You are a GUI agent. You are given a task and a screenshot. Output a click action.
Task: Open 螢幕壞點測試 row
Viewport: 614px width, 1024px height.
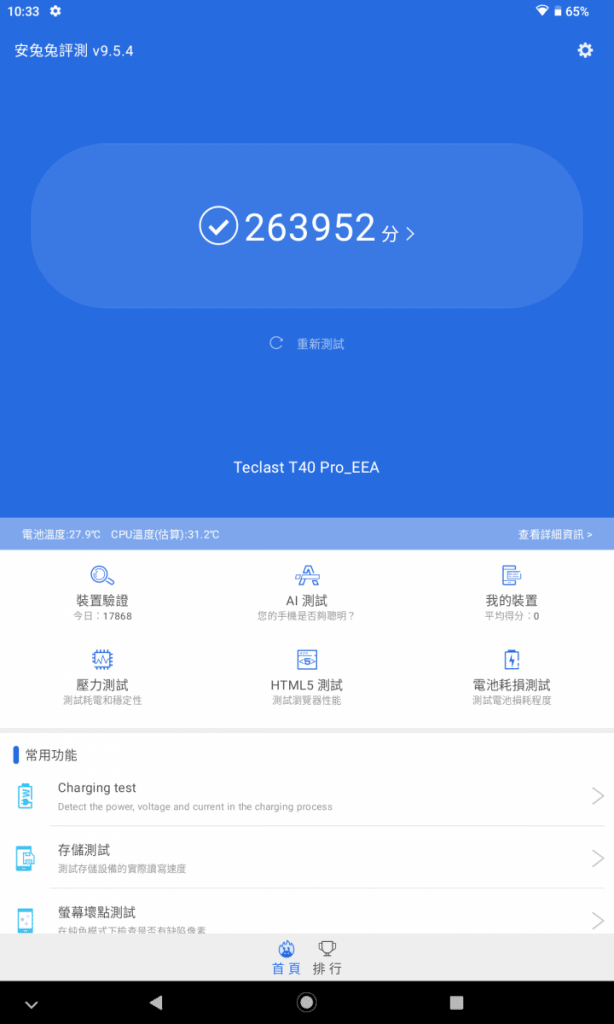[x=307, y=916]
